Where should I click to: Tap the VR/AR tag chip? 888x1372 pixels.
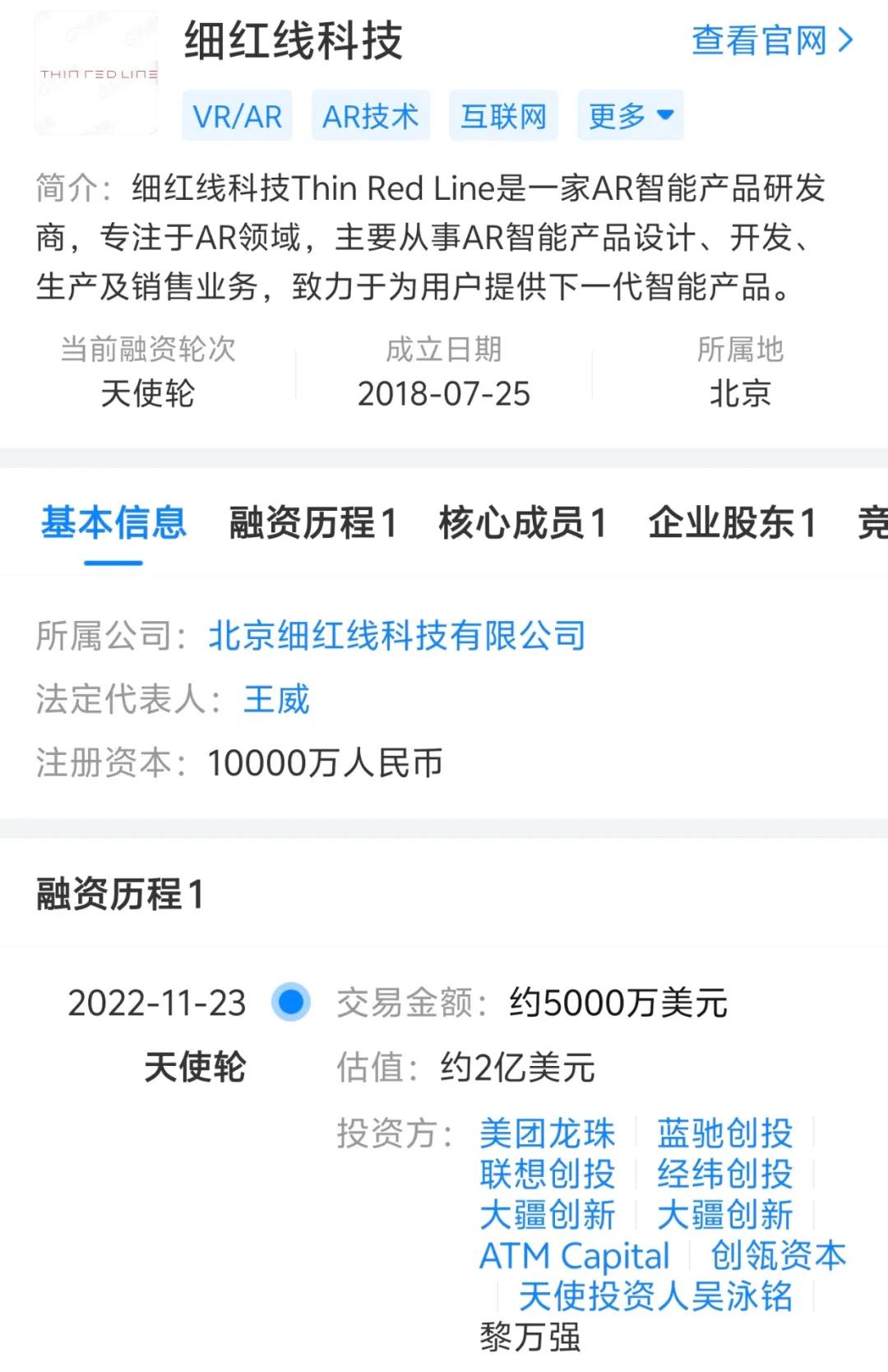point(238,116)
